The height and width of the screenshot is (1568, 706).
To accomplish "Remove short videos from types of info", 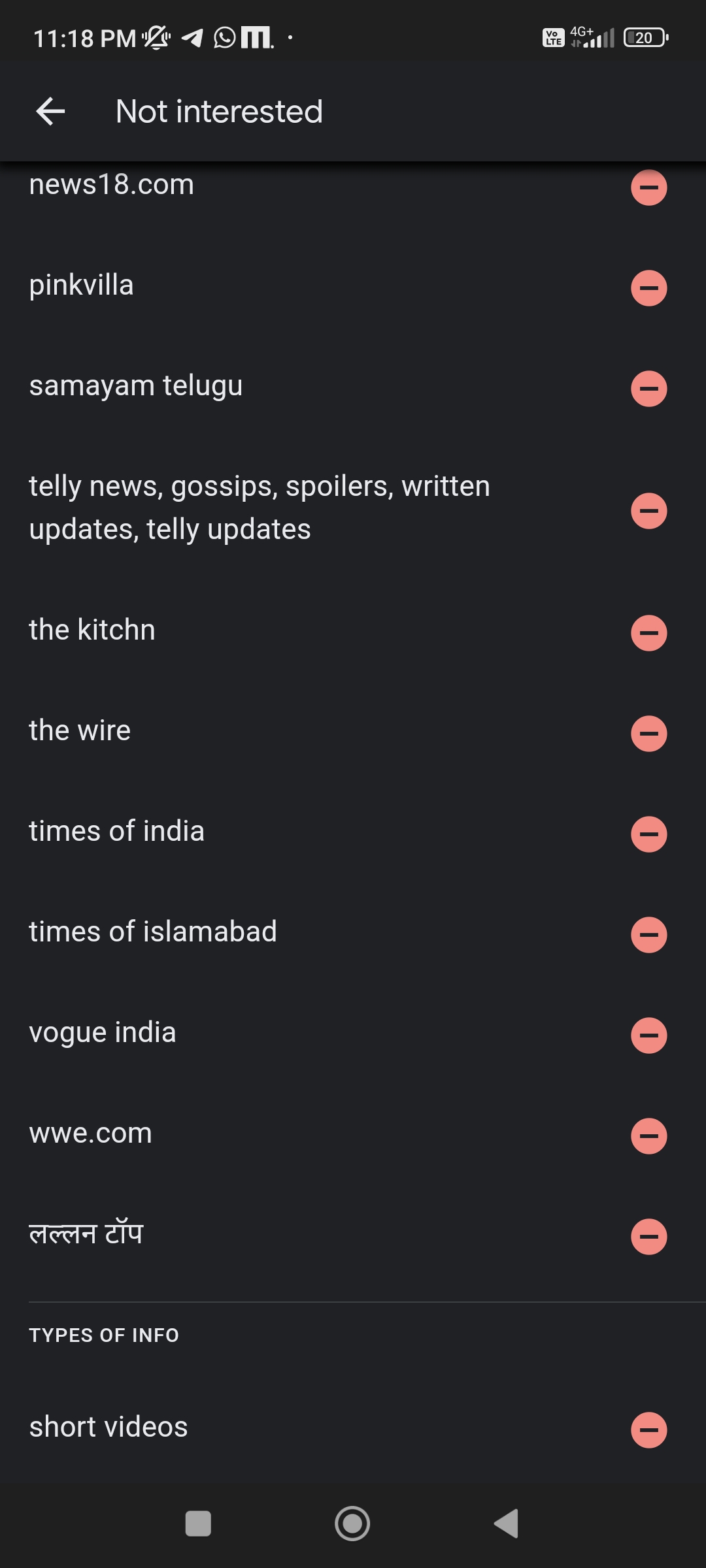I will point(648,1430).
